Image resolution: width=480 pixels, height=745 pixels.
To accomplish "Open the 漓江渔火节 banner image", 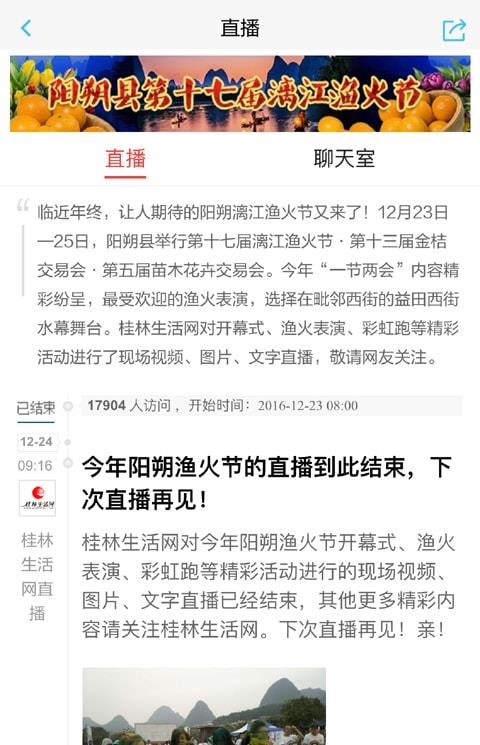I will coord(240,94).
